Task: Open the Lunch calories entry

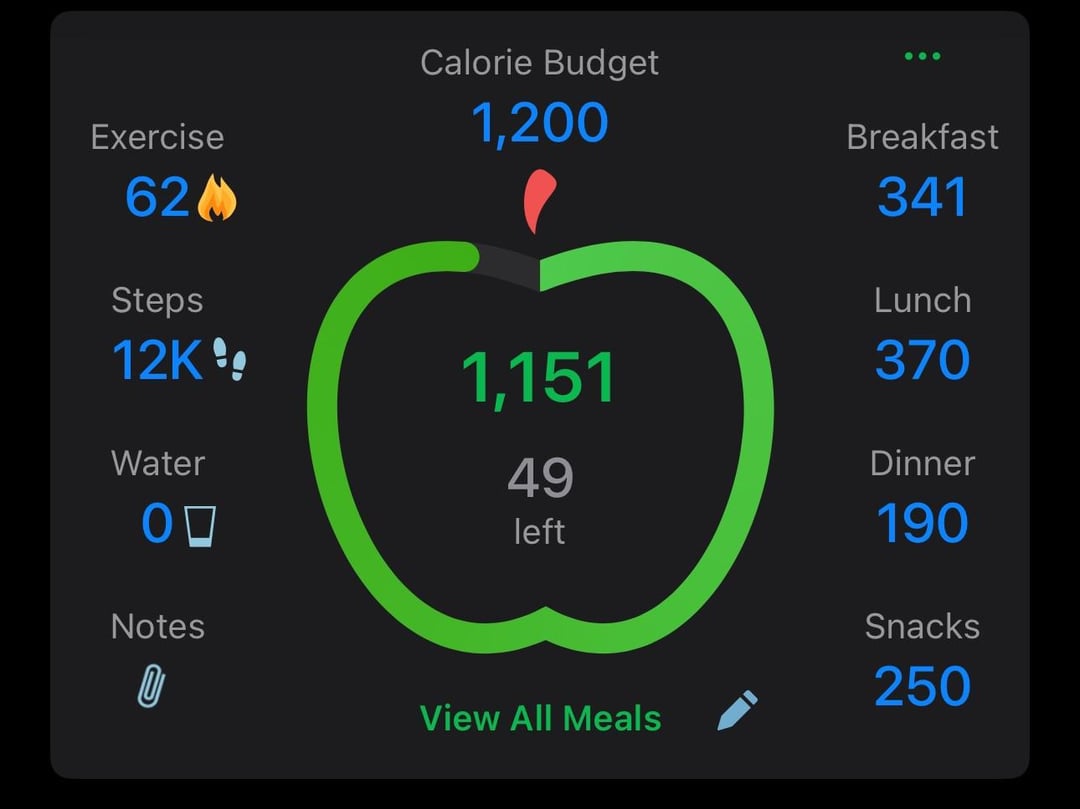Action: (x=922, y=360)
